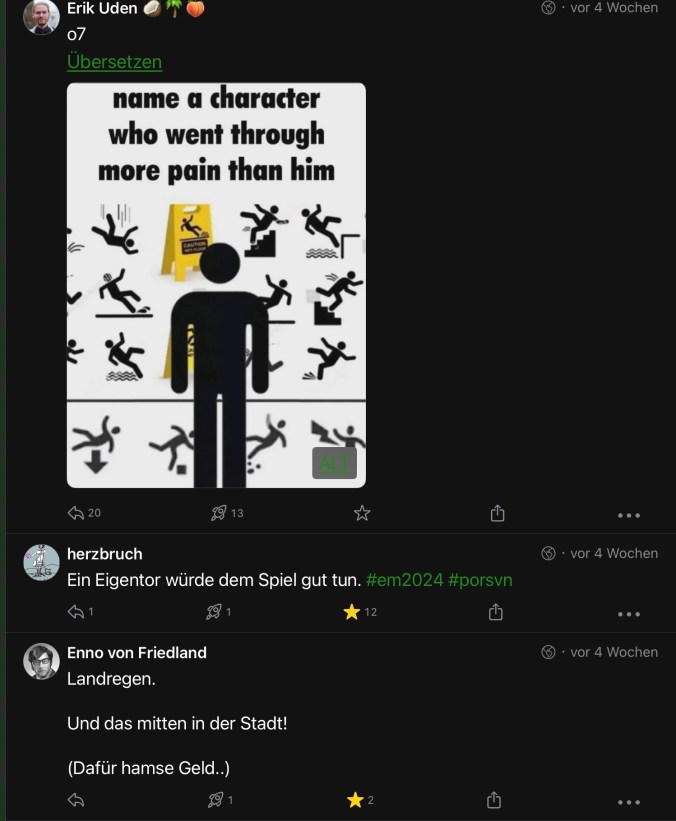Reply to herzbruch's post

coord(76,612)
